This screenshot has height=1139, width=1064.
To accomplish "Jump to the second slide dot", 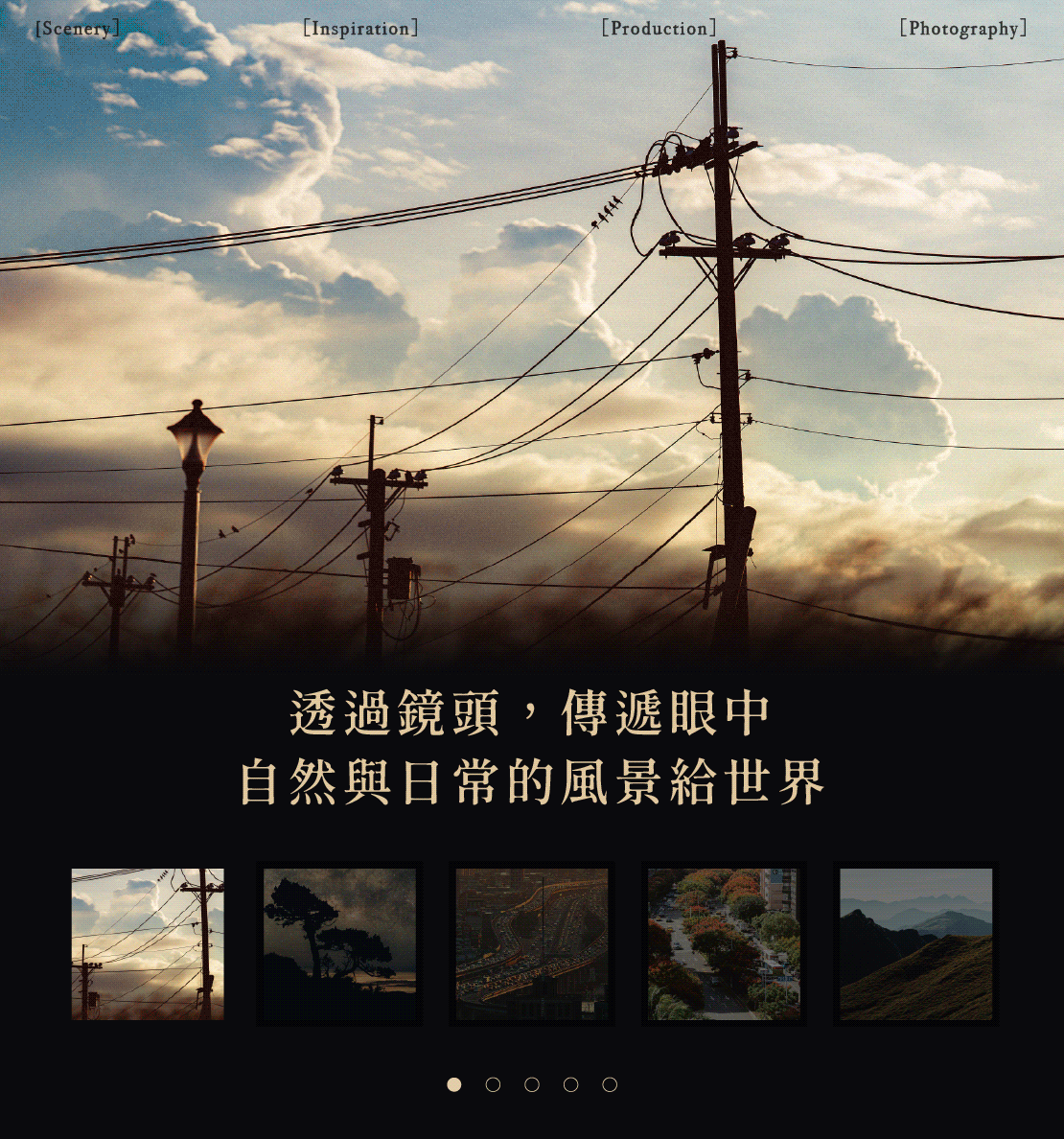I will pyautogui.click(x=493, y=1084).
